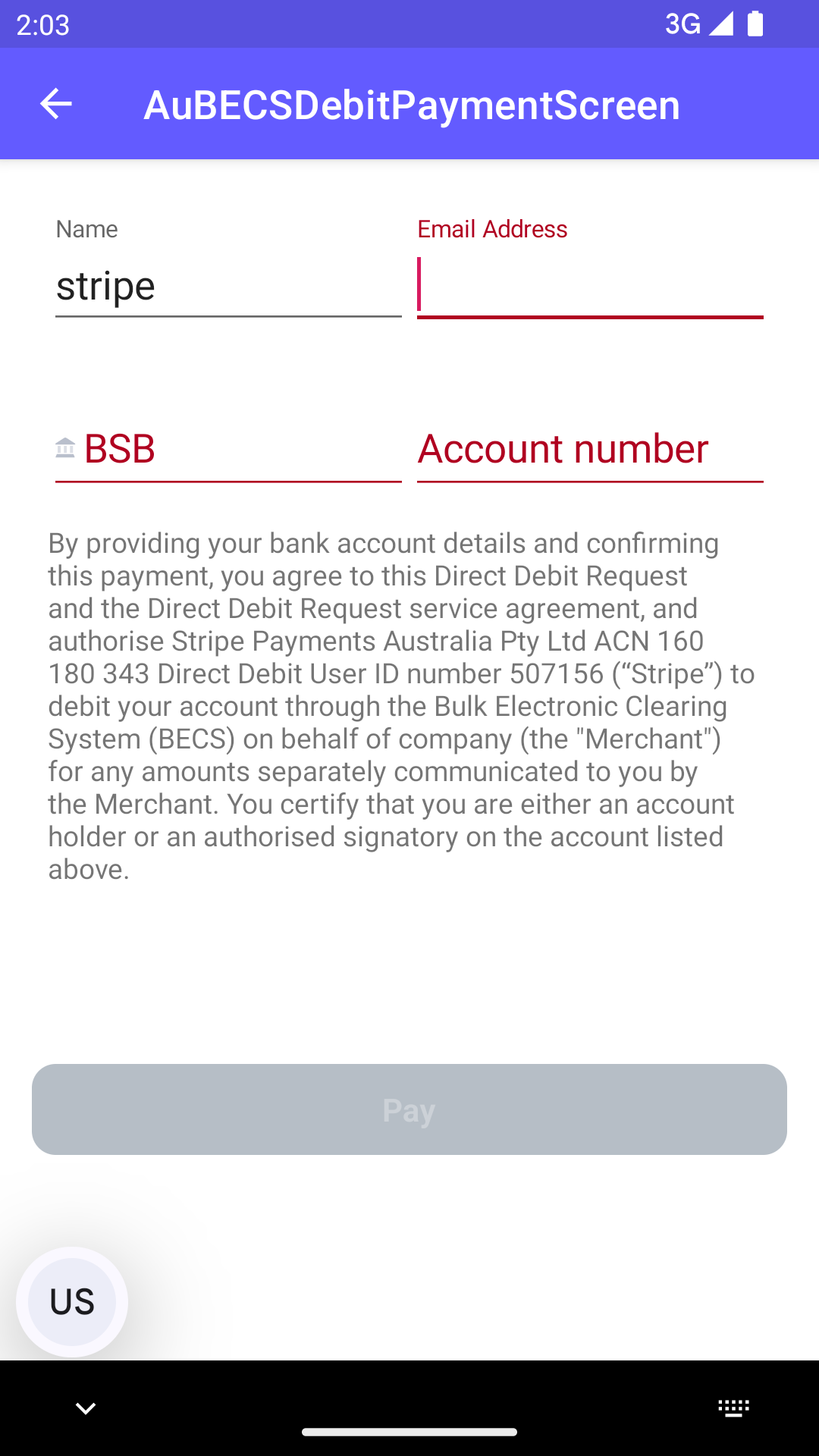Tap the Email Address input field

click(x=590, y=287)
